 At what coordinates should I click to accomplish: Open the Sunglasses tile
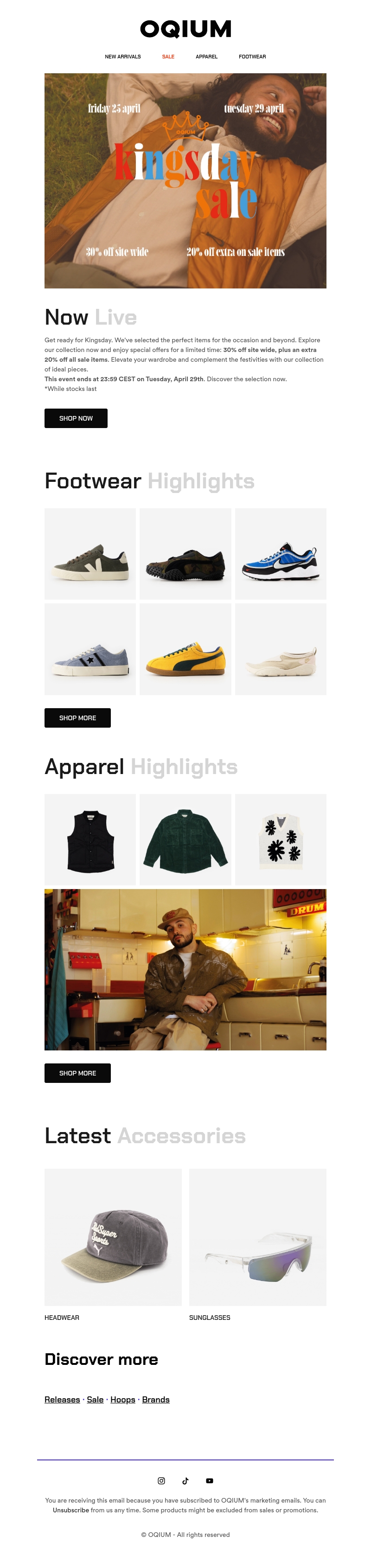pyautogui.click(x=257, y=1237)
